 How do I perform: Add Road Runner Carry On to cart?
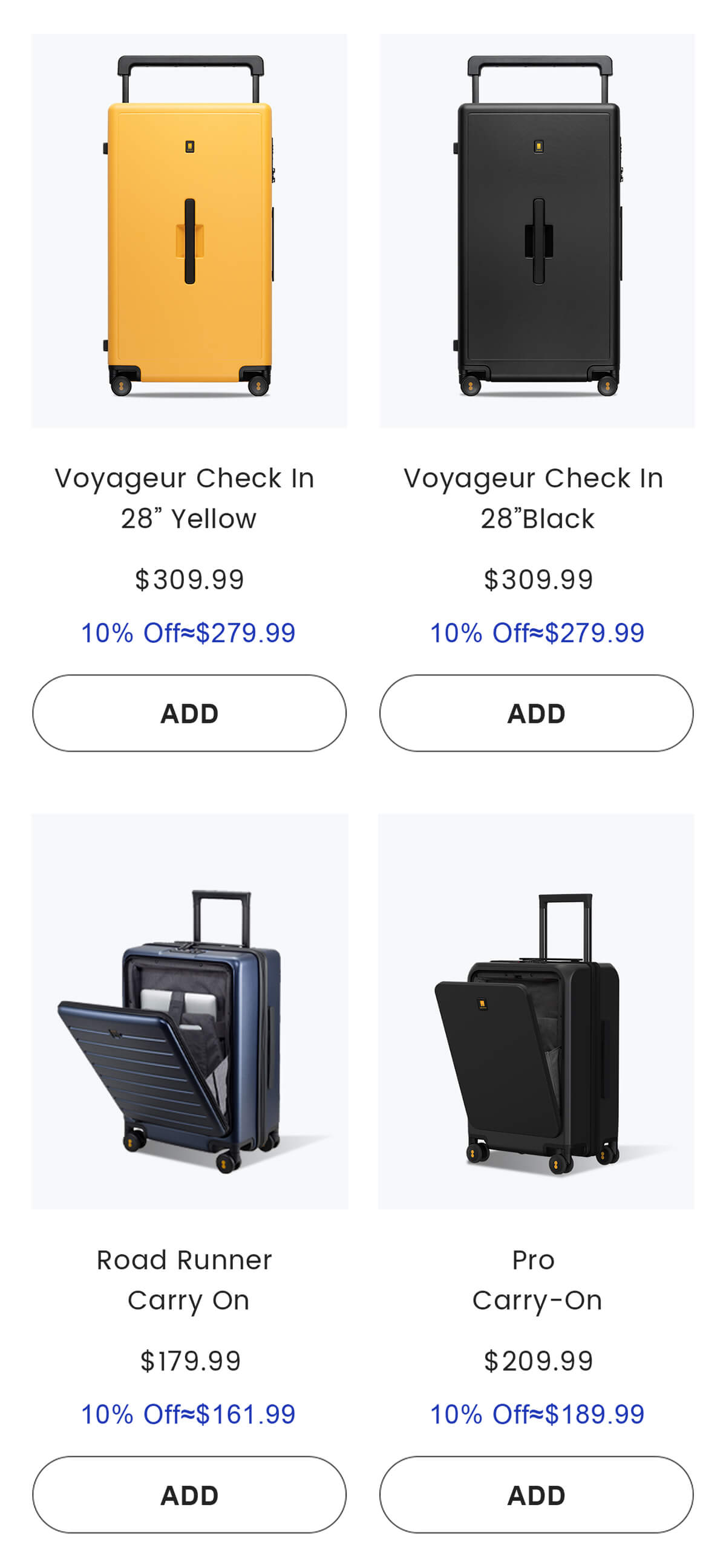pos(189,1494)
